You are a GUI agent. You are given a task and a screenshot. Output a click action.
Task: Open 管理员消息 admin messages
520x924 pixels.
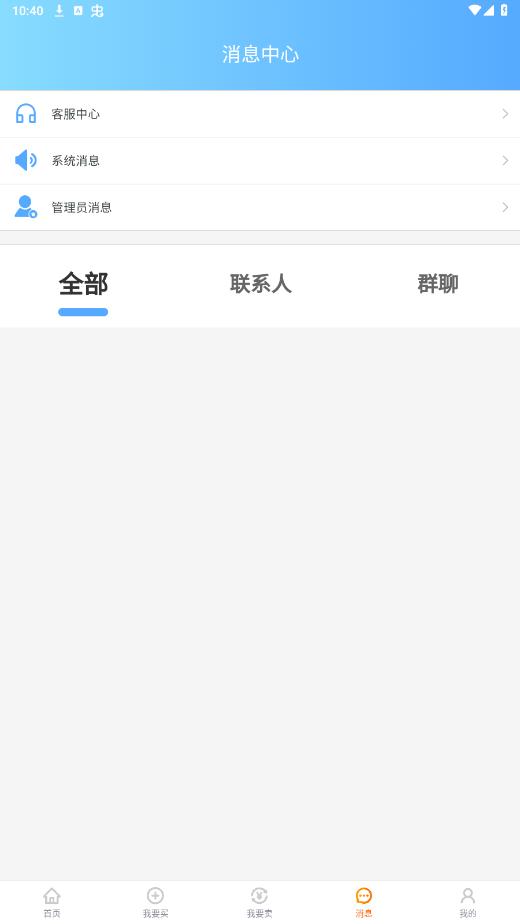260,207
